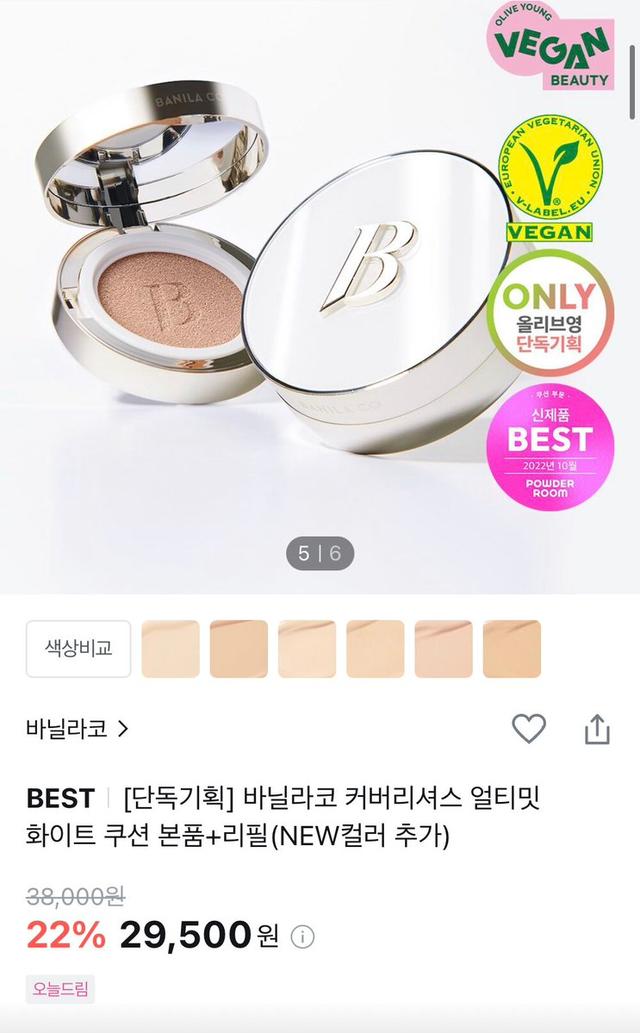Image resolution: width=640 pixels, height=1033 pixels.
Task: Add product to wishlist with heart icon
Action: point(529,728)
